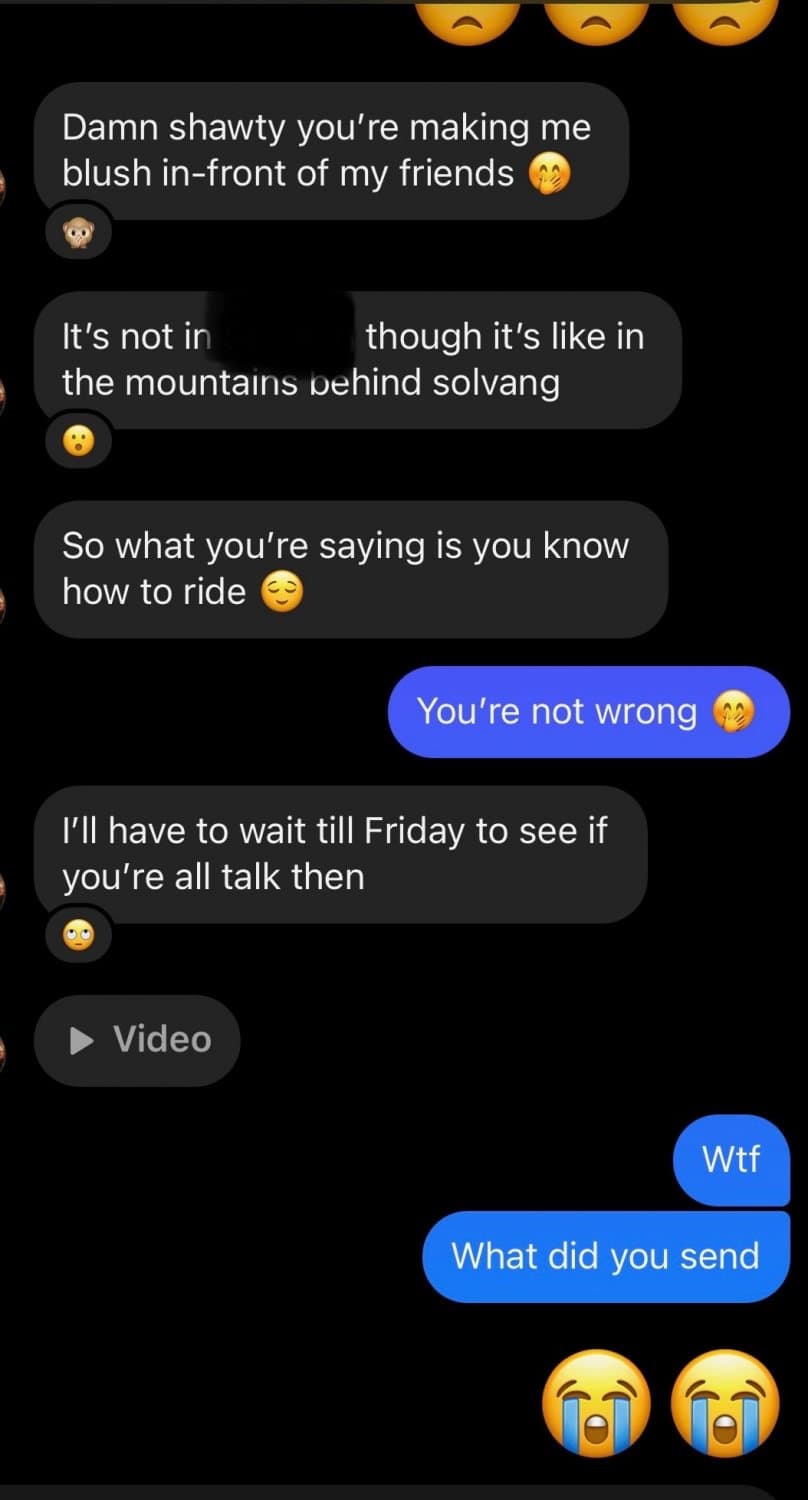Tap the surprised face reaction emoji

click(x=78, y=438)
